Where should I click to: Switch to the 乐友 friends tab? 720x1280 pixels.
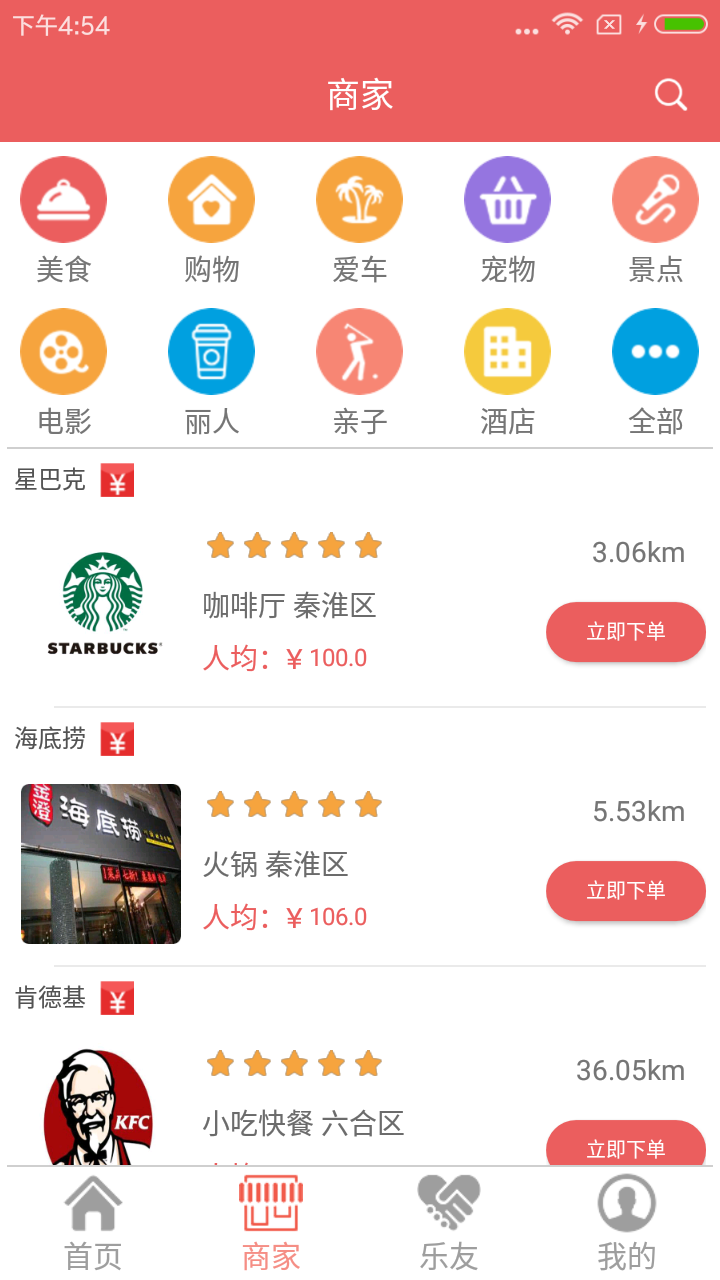(449, 1224)
